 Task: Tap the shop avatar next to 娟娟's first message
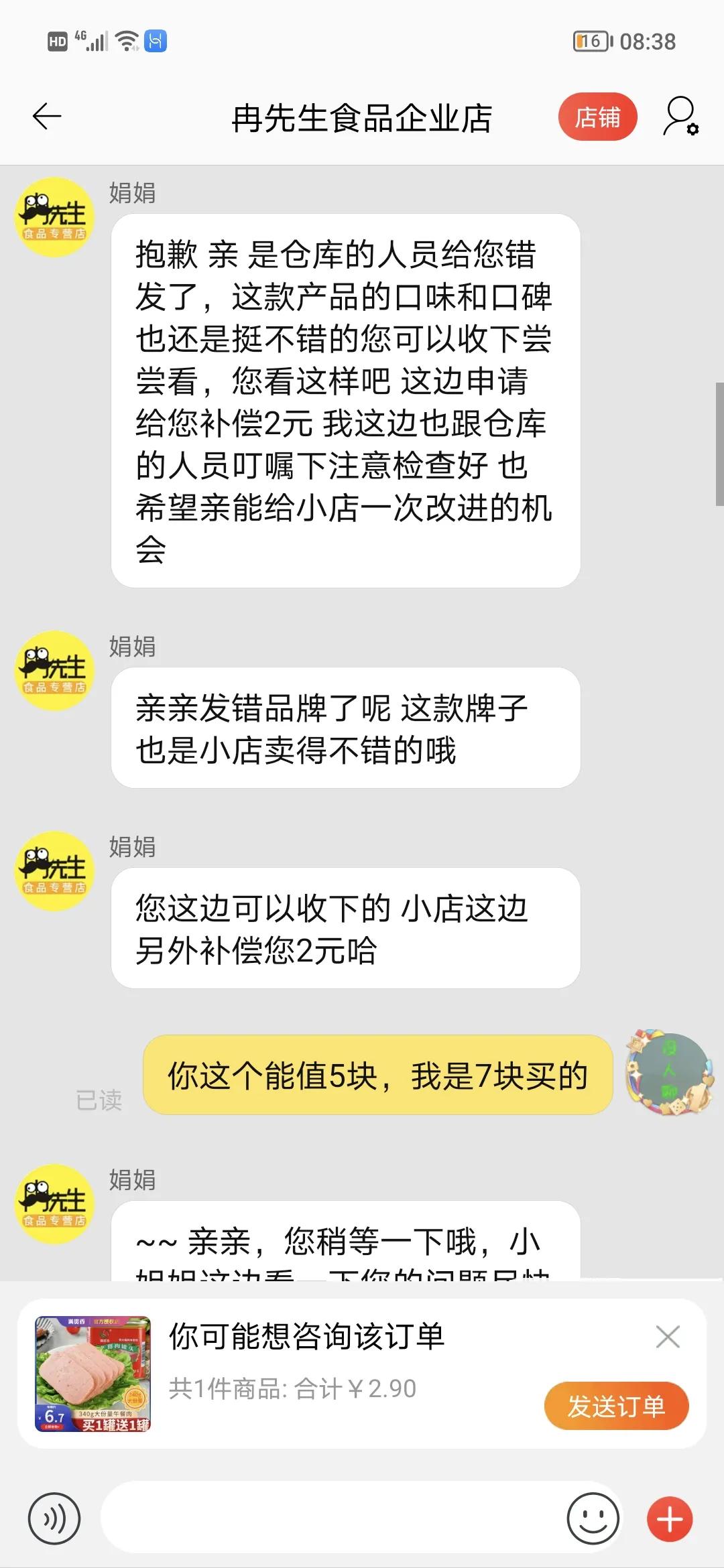(54, 218)
